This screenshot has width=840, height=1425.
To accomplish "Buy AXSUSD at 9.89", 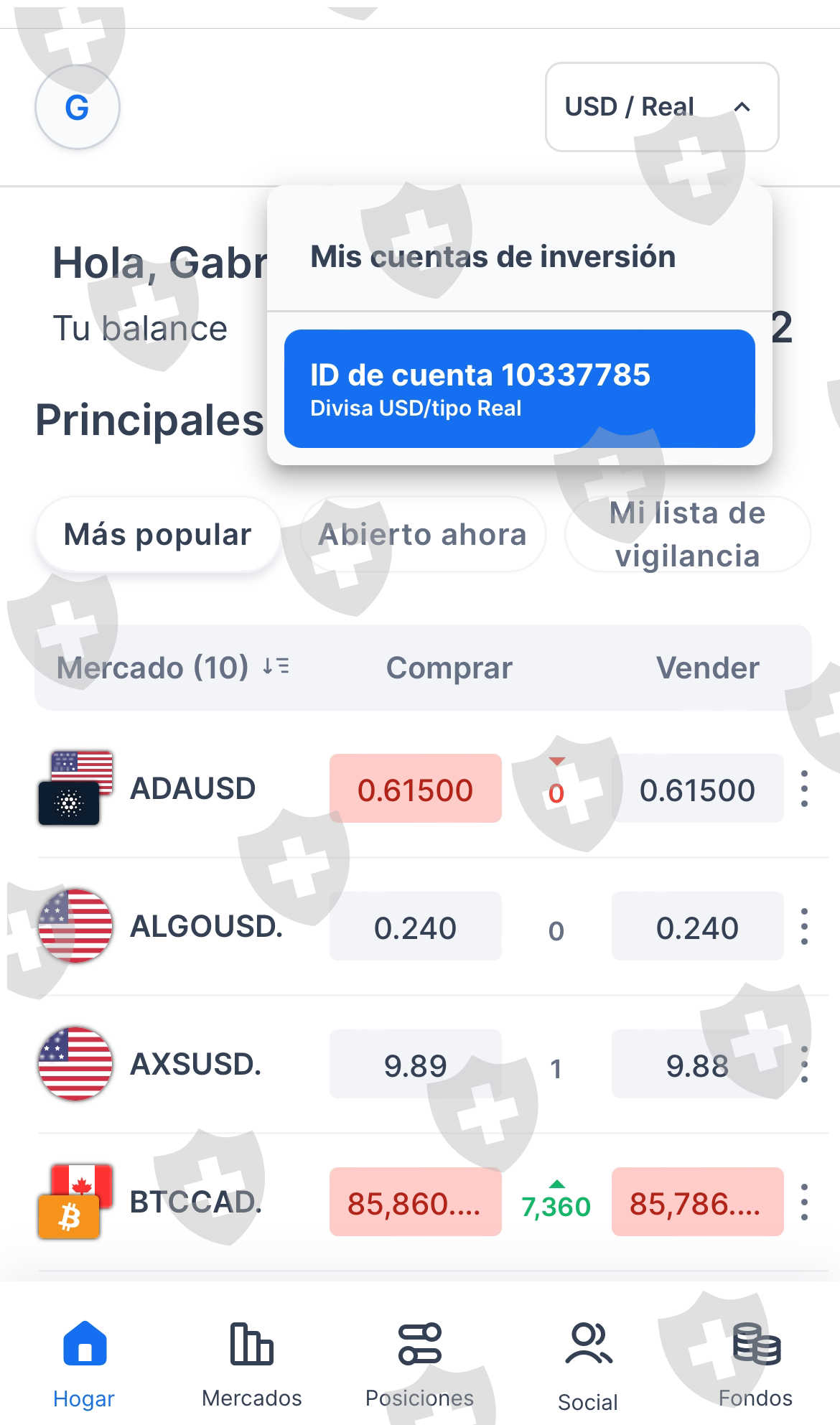I will tap(416, 1064).
